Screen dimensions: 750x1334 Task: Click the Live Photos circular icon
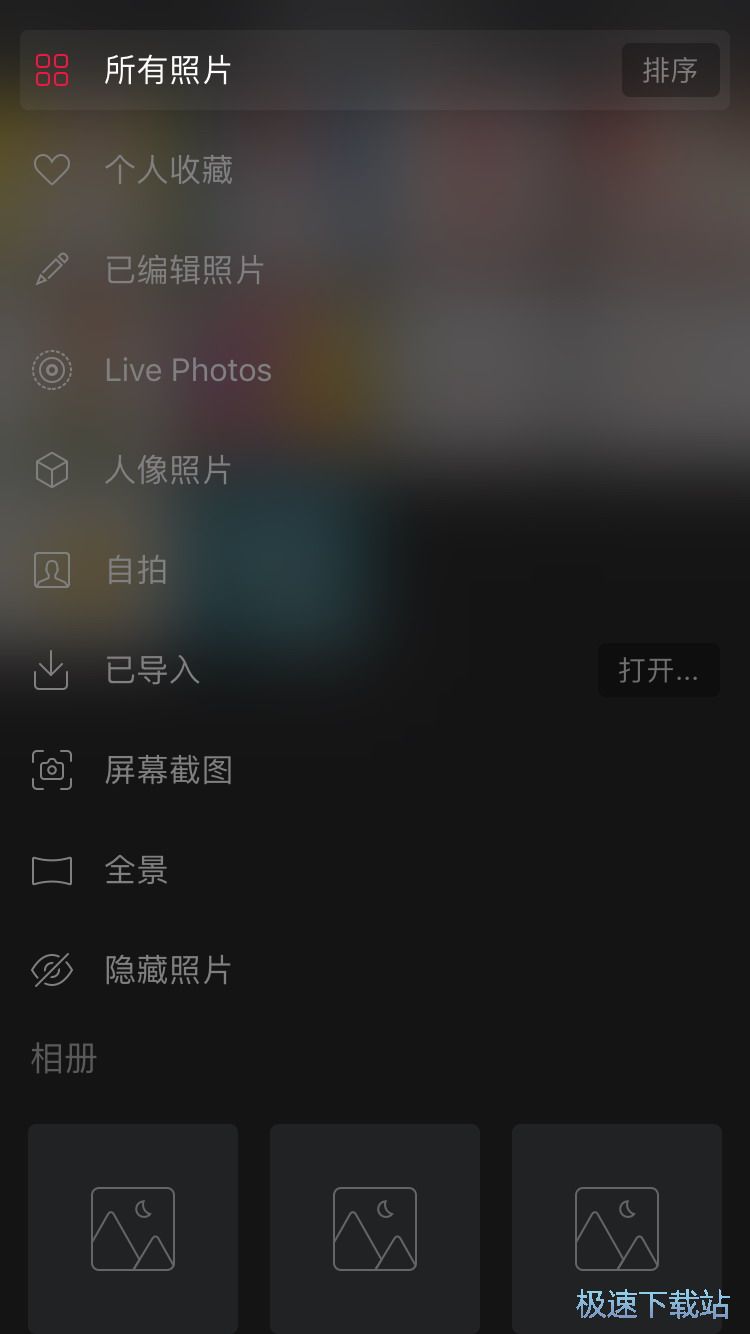click(x=52, y=370)
